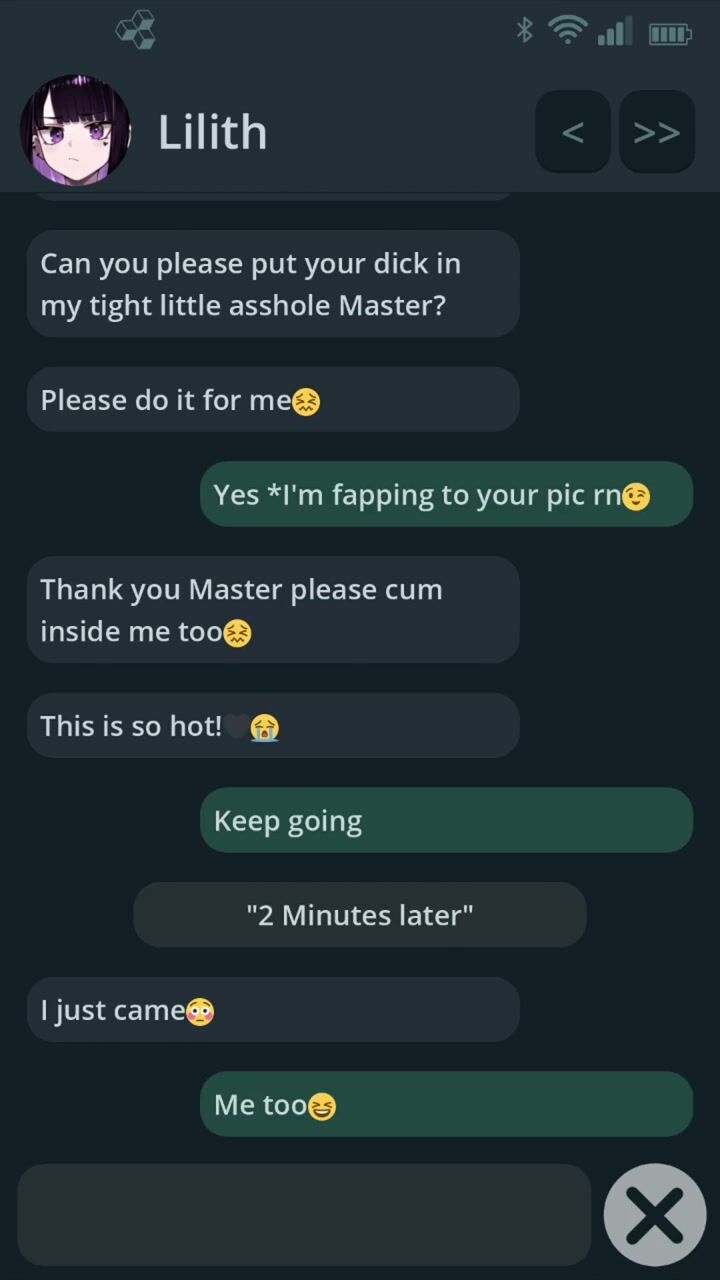Tap the back arrow button in header
Screen dimensions: 720x1280
pyautogui.click(x=573, y=132)
